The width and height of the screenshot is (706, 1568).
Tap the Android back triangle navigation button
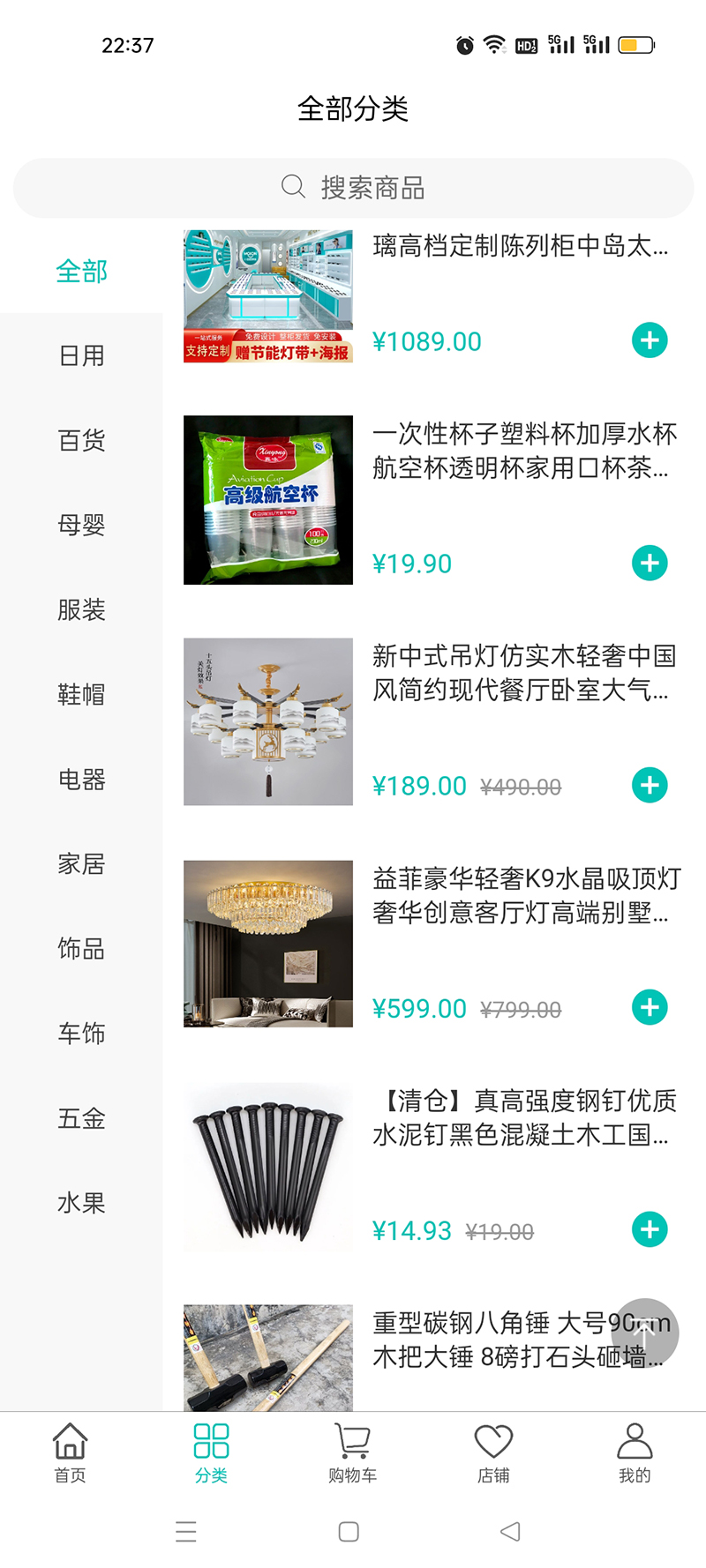click(510, 1532)
